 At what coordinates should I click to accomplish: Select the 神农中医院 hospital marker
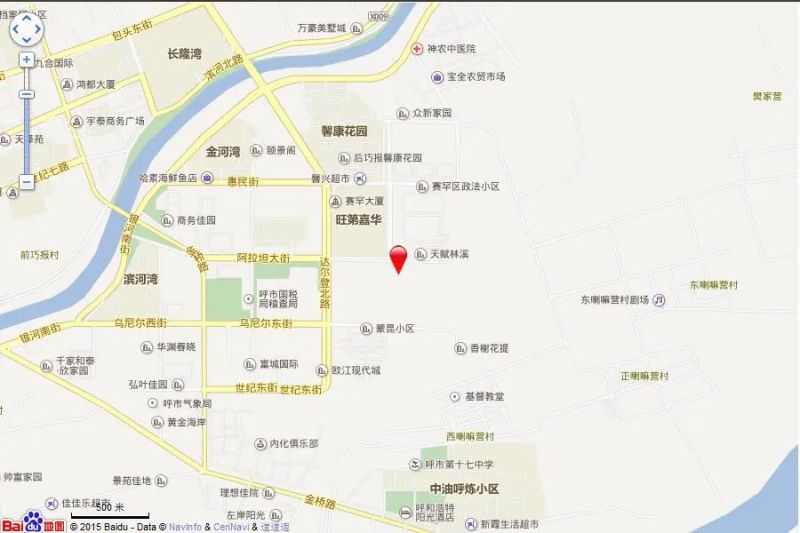click(416, 48)
